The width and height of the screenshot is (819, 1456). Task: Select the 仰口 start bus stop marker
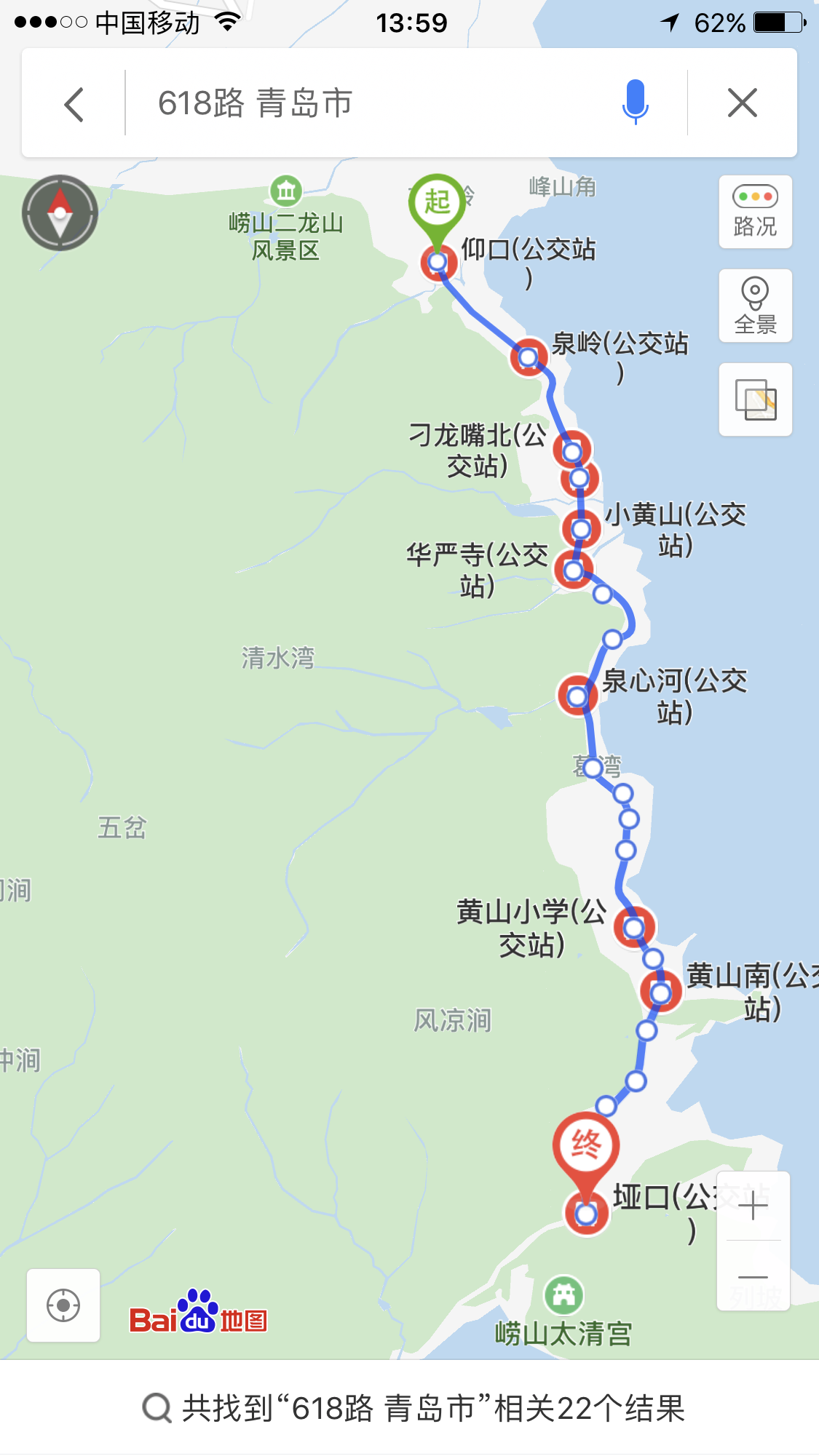[438, 262]
